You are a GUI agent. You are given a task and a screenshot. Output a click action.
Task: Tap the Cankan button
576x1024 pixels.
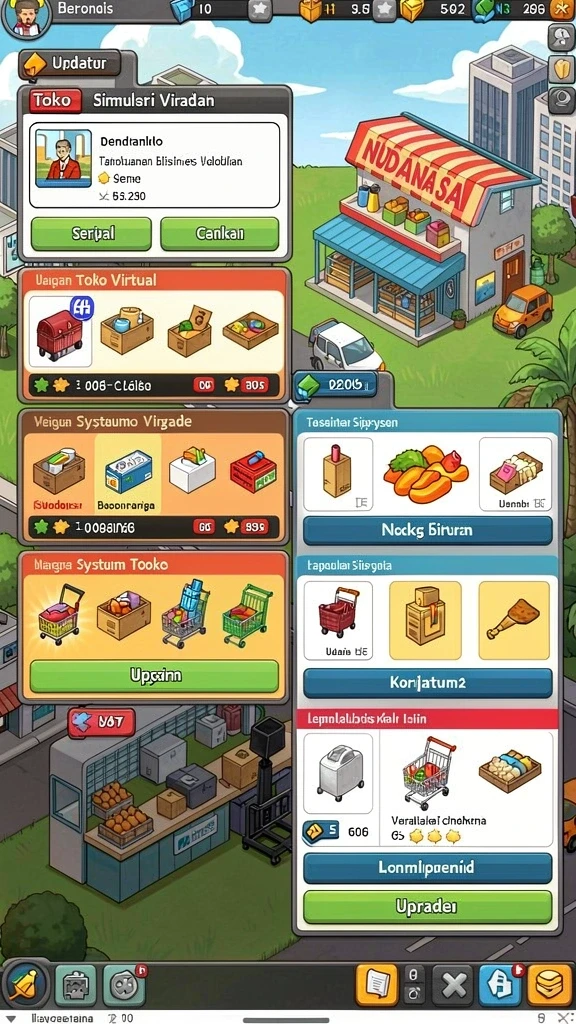[x=219, y=234]
